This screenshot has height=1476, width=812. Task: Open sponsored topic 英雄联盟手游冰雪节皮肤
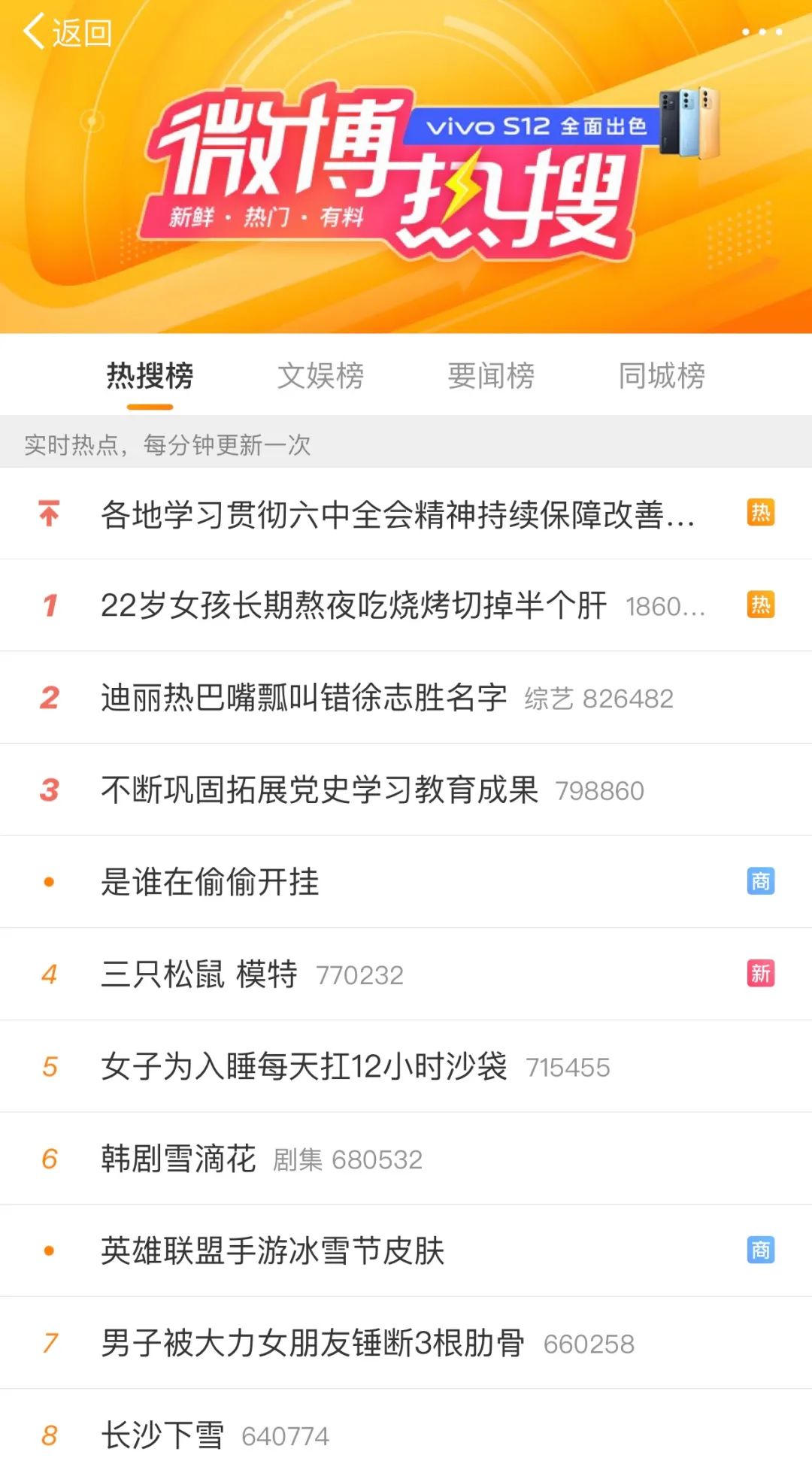tap(406, 1251)
